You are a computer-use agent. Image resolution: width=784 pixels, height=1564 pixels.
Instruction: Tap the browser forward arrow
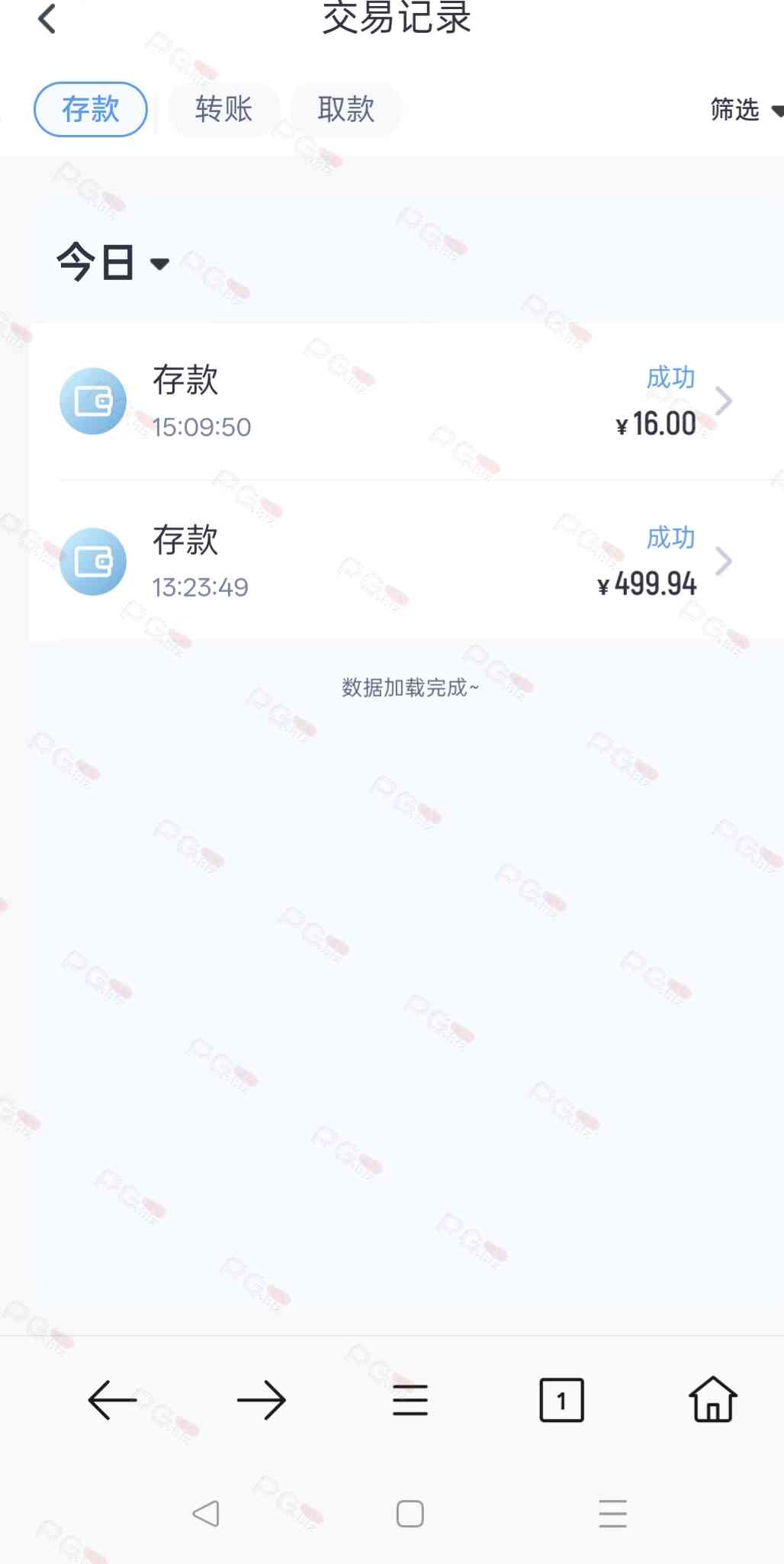click(261, 1400)
